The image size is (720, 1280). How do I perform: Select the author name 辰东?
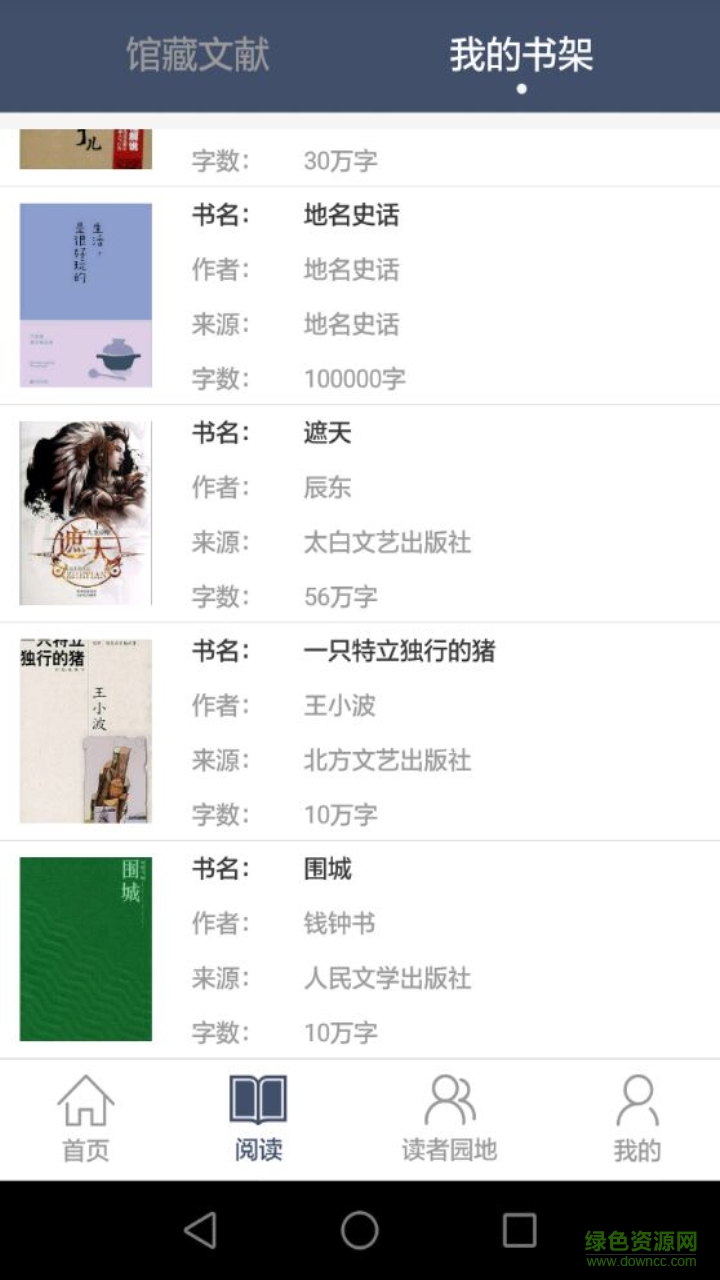pyautogui.click(x=329, y=488)
